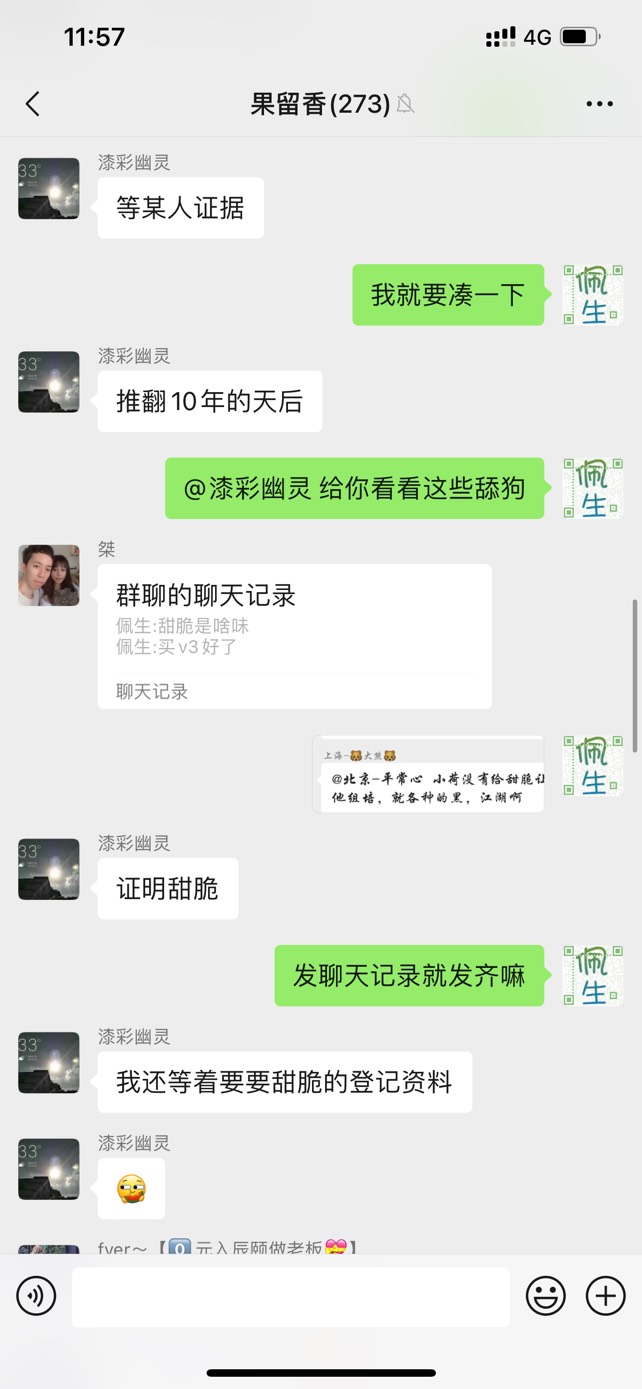Image resolution: width=642 pixels, height=1389 pixels.
Task: Open my avatar next to 我就要凑一下
Action: [592, 295]
